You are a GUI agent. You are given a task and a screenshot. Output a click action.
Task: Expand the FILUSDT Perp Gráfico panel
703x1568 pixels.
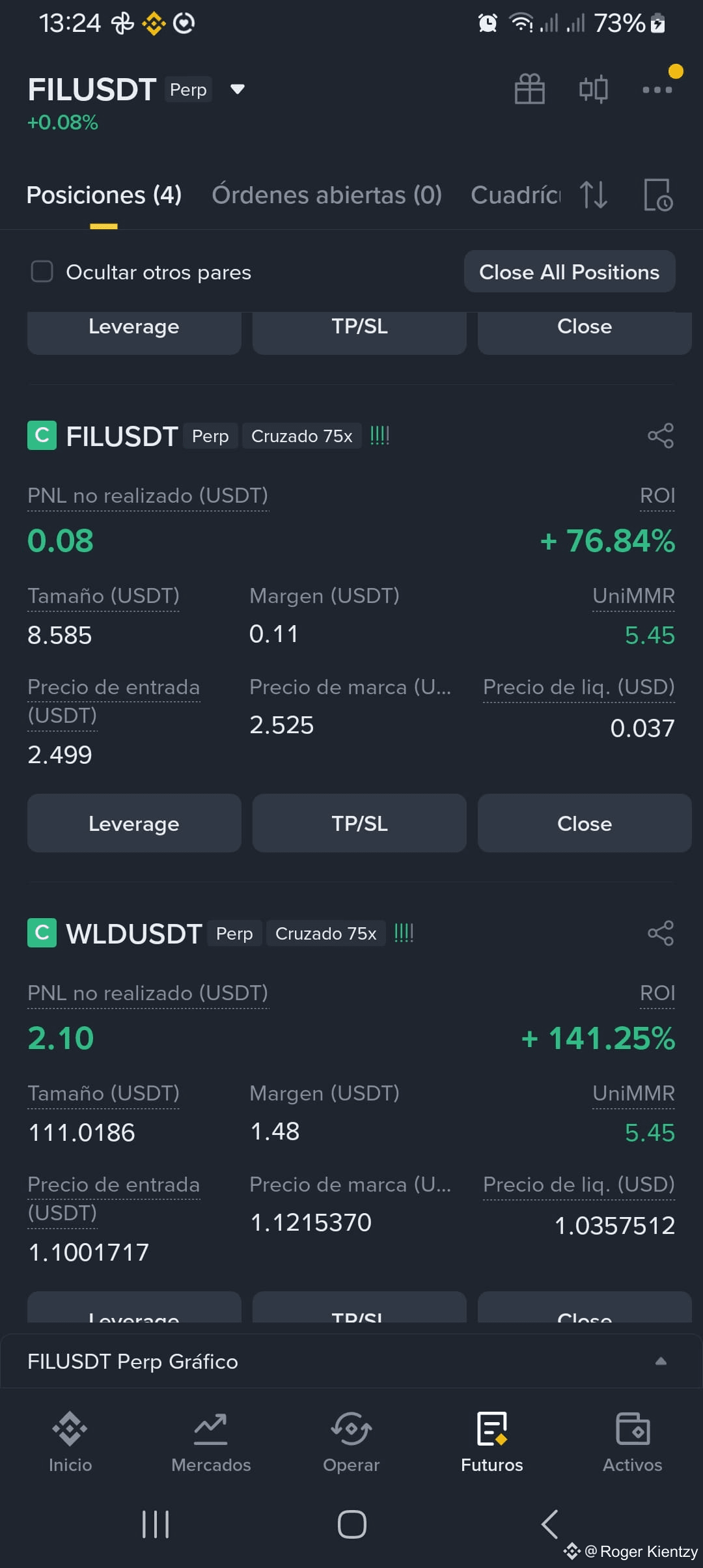pos(351,1361)
